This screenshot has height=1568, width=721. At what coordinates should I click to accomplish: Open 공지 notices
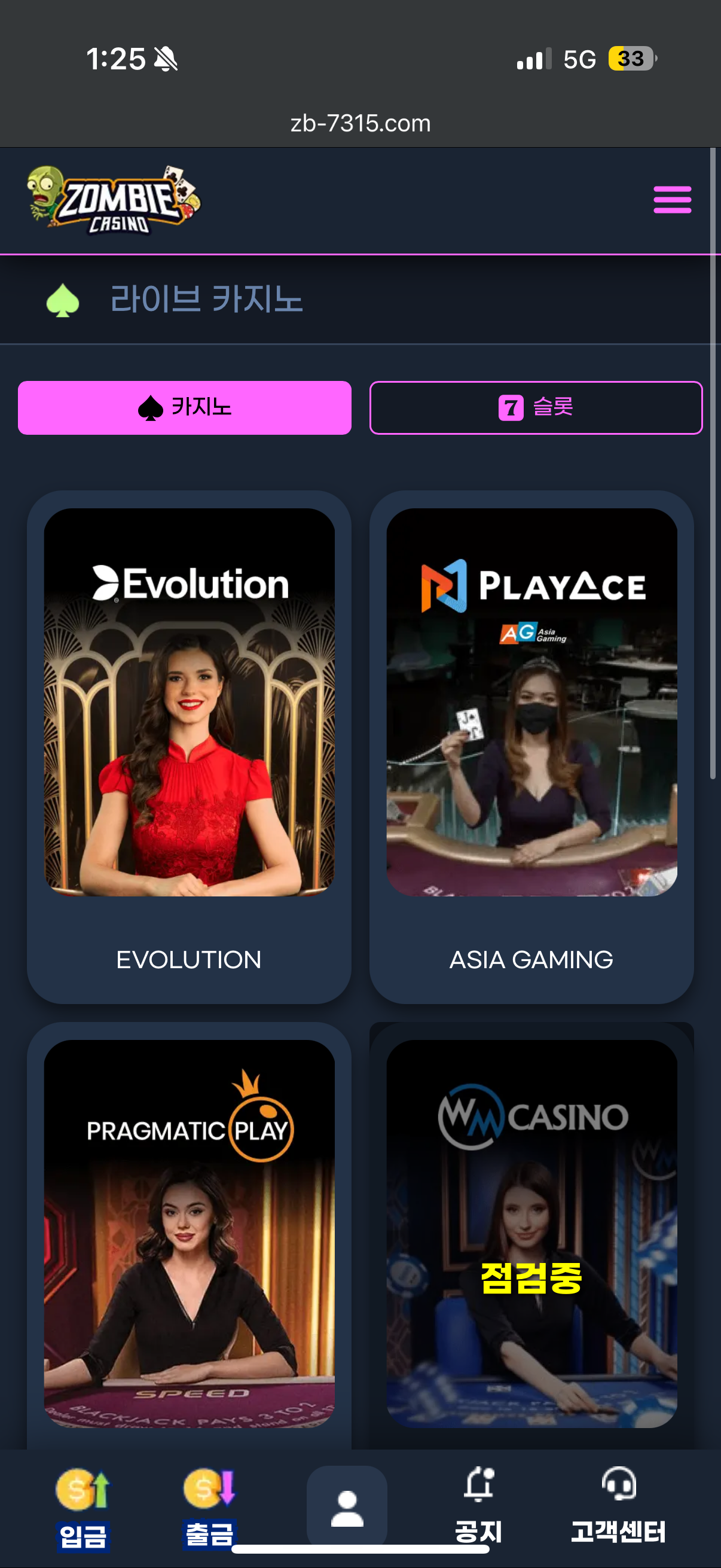point(479,1508)
